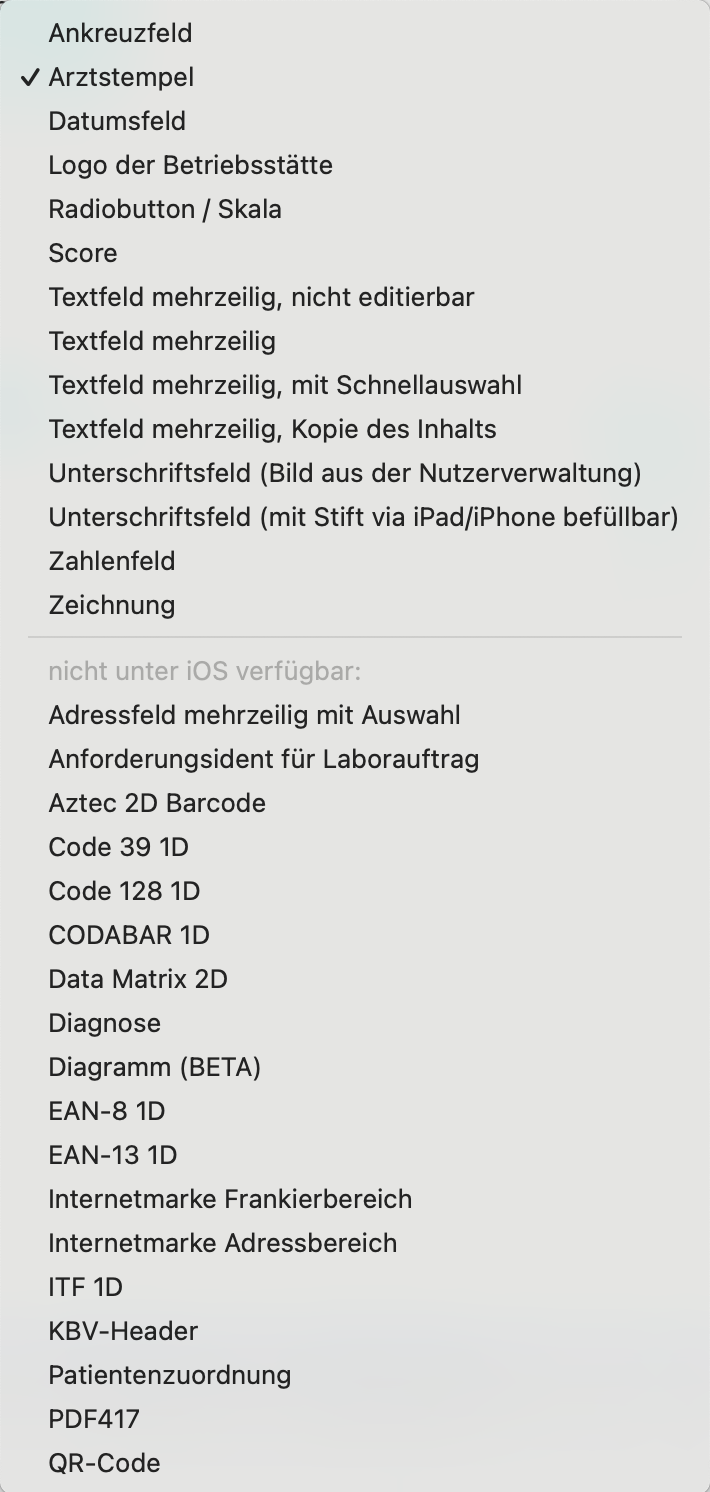Choose Aztec 2D Barcode
This screenshot has height=1492, width=710.
(x=157, y=803)
